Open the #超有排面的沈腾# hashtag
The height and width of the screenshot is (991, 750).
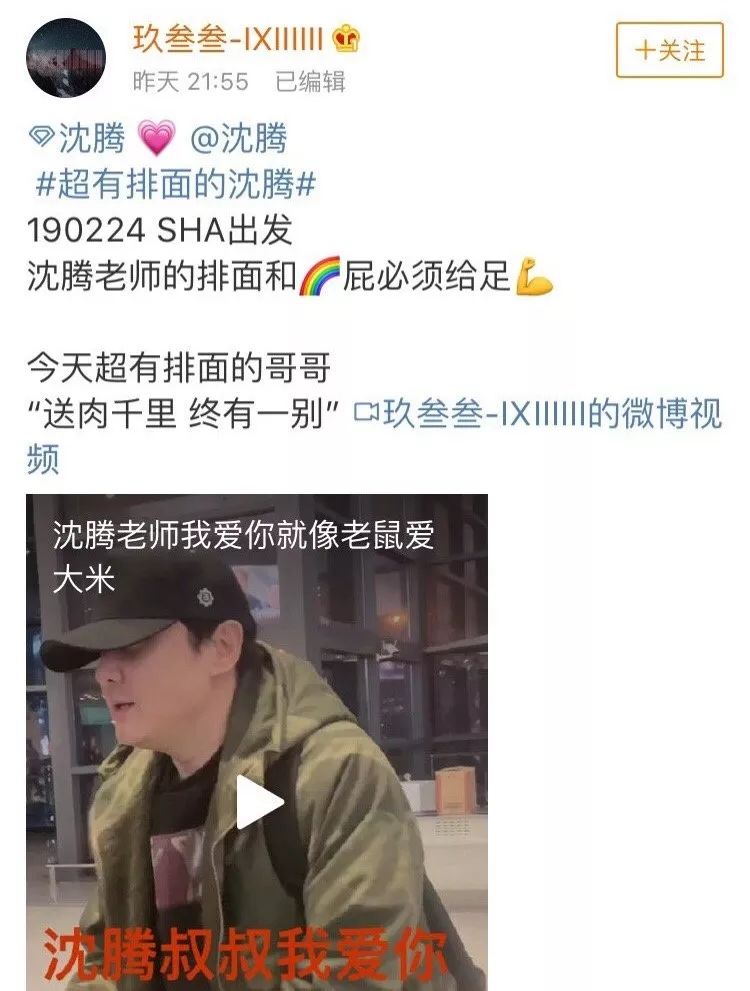(x=176, y=184)
